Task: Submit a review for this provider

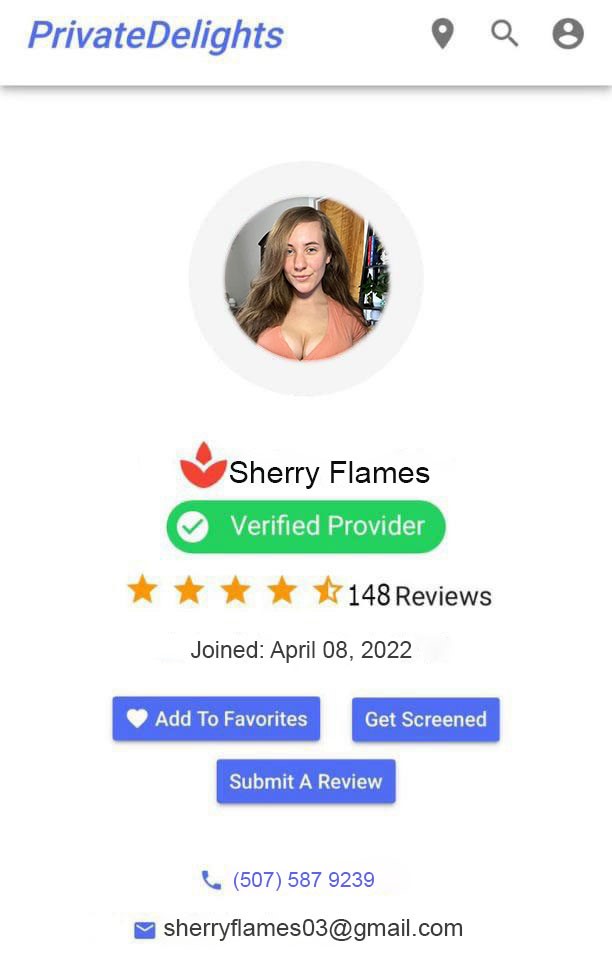Action: click(x=306, y=782)
